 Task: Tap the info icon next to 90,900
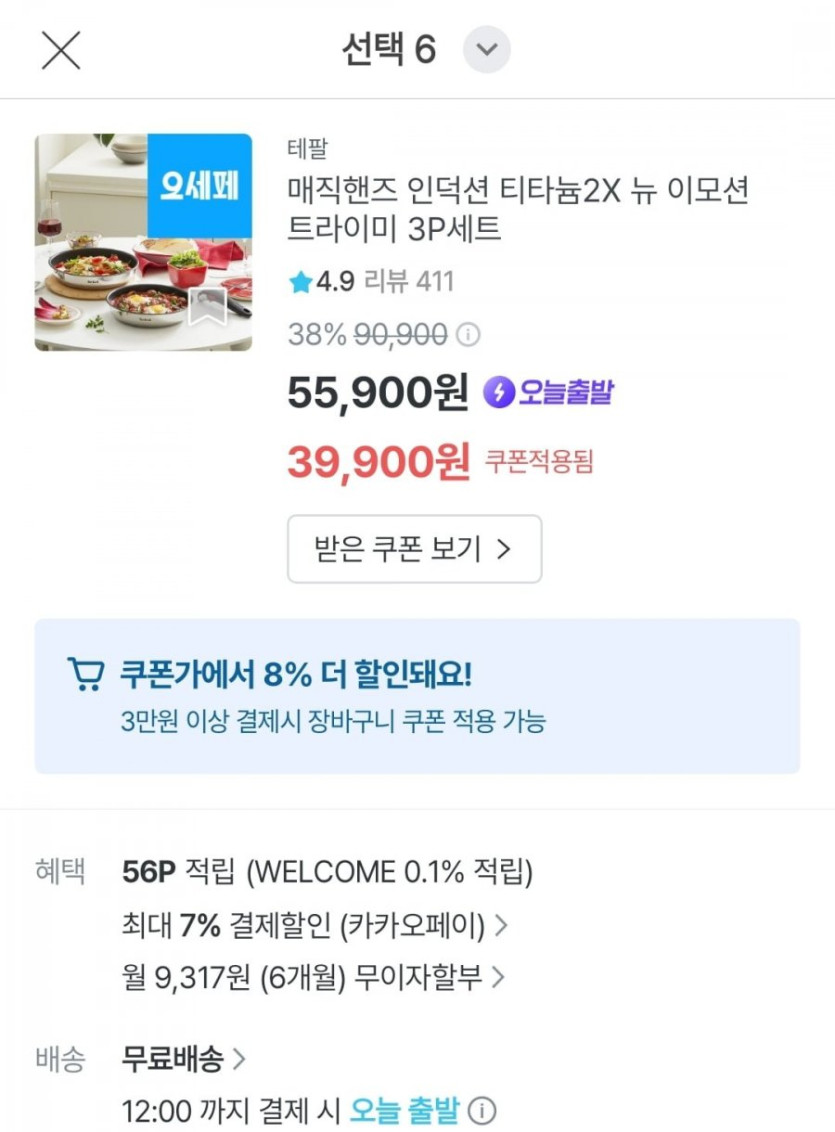[x=468, y=335]
